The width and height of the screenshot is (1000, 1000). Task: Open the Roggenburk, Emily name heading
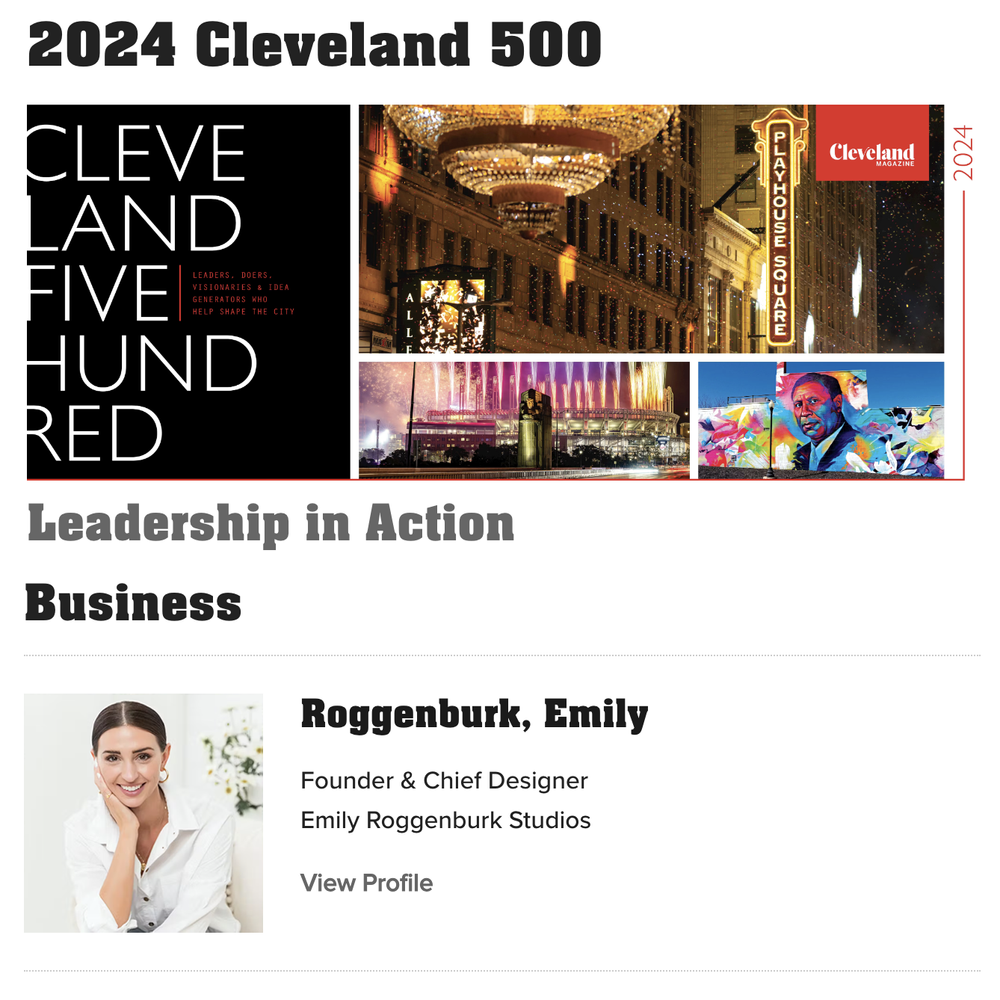point(474,715)
